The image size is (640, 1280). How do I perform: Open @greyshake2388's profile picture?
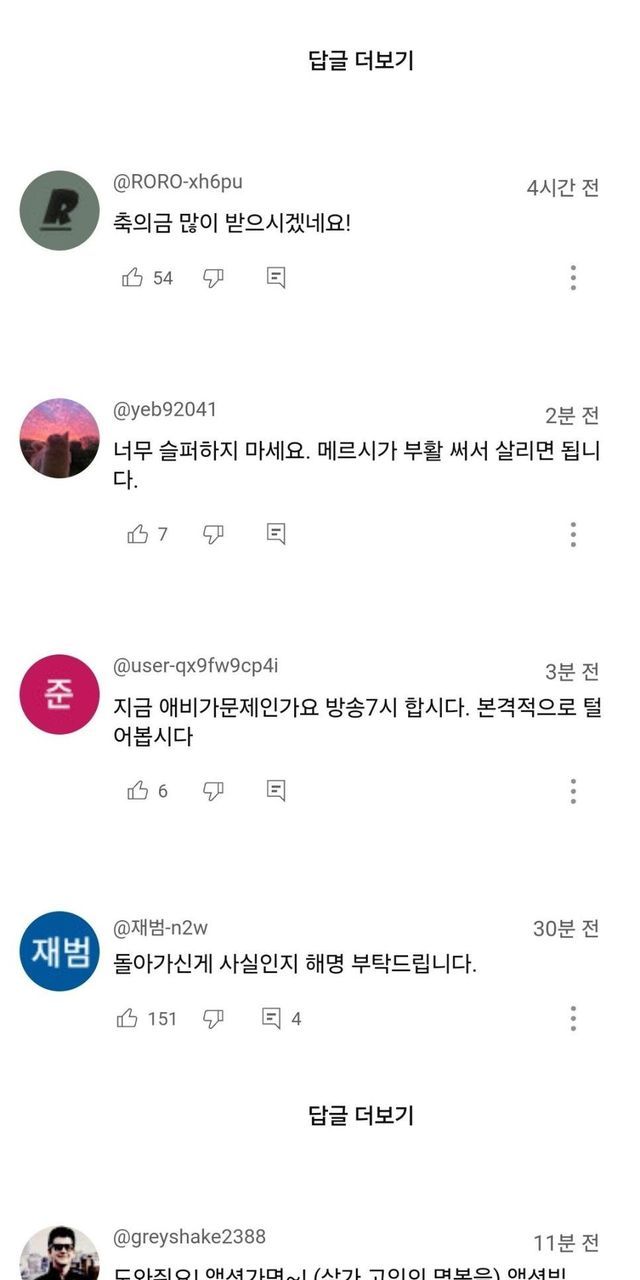[x=60, y=1255]
